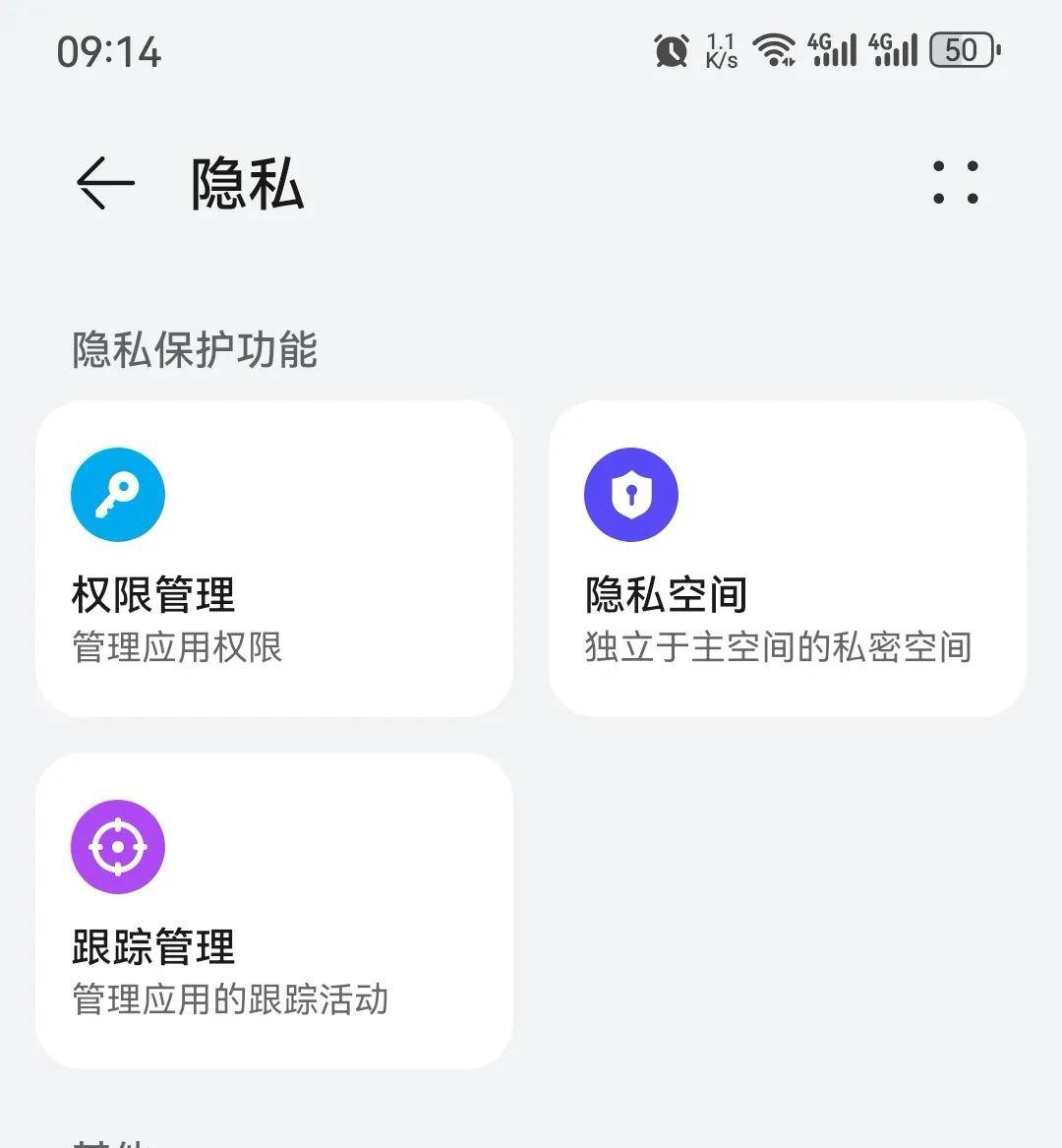Image resolution: width=1062 pixels, height=1148 pixels.
Task: Open the four-dot more options menu
Action: [955, 183]
